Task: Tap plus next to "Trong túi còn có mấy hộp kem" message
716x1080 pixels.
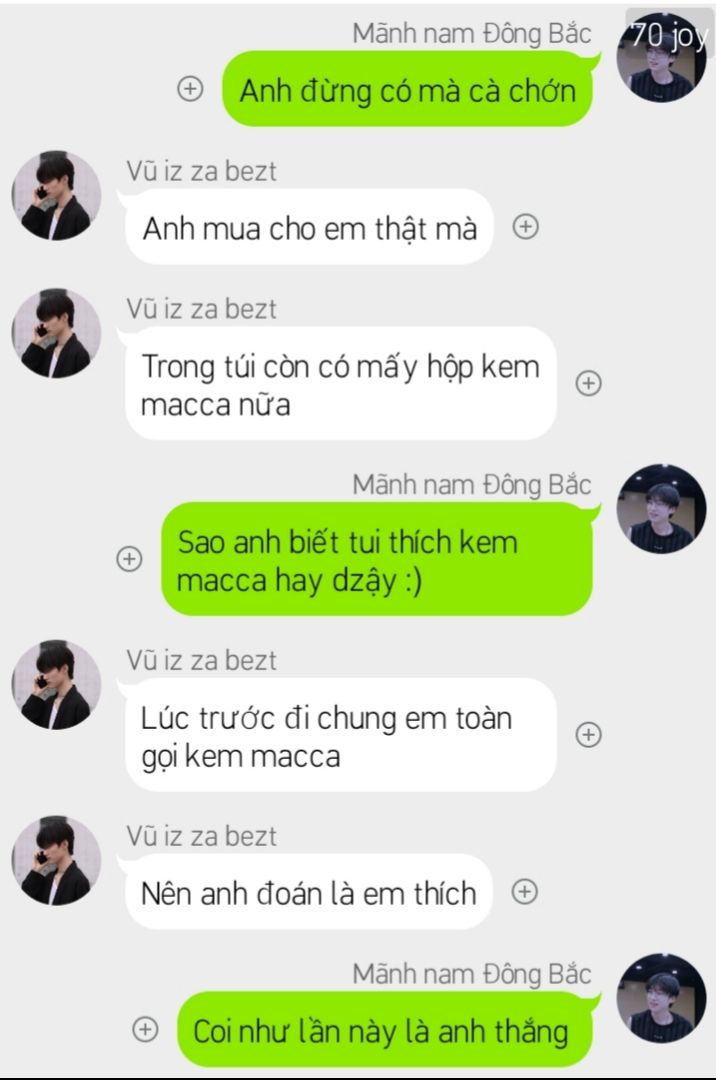Action: click(589, 383)
